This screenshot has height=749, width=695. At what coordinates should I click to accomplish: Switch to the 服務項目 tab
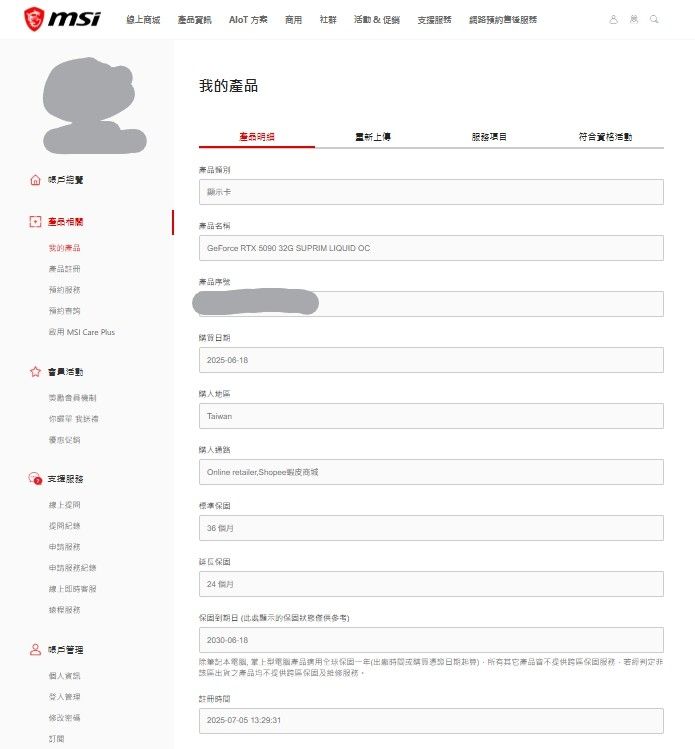pyautogui.click(x=489, y=136)
